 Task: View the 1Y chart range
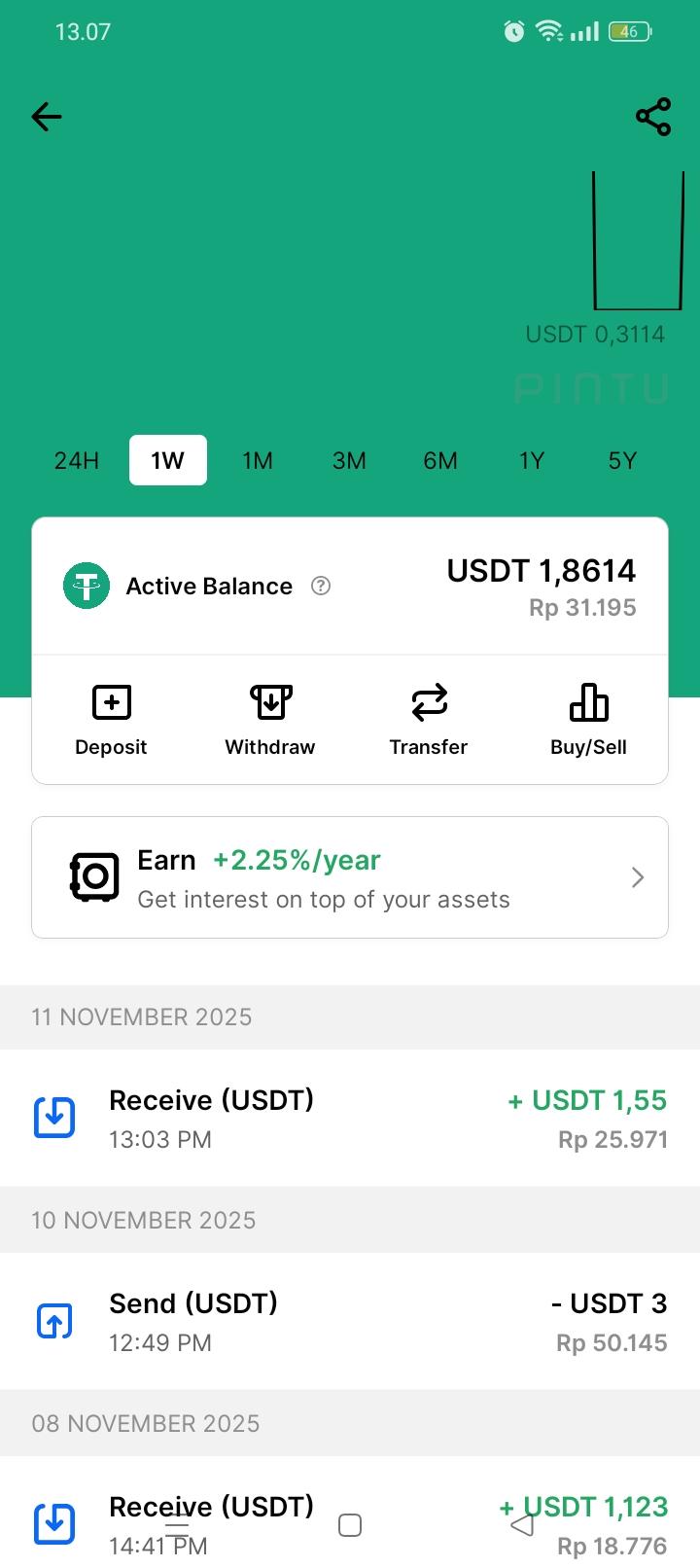click(531, 460)
